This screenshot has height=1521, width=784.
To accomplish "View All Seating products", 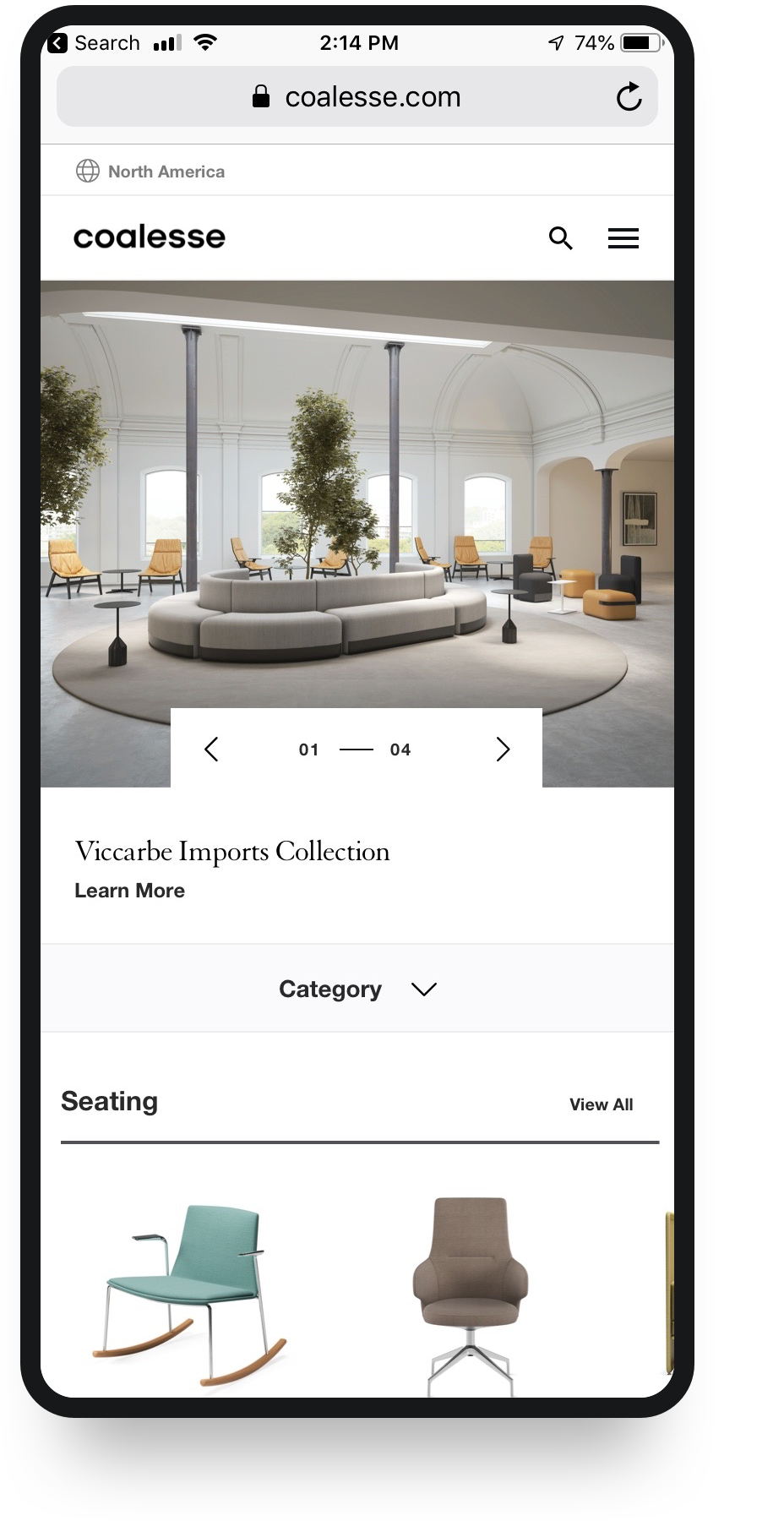I will point(601,1104).
